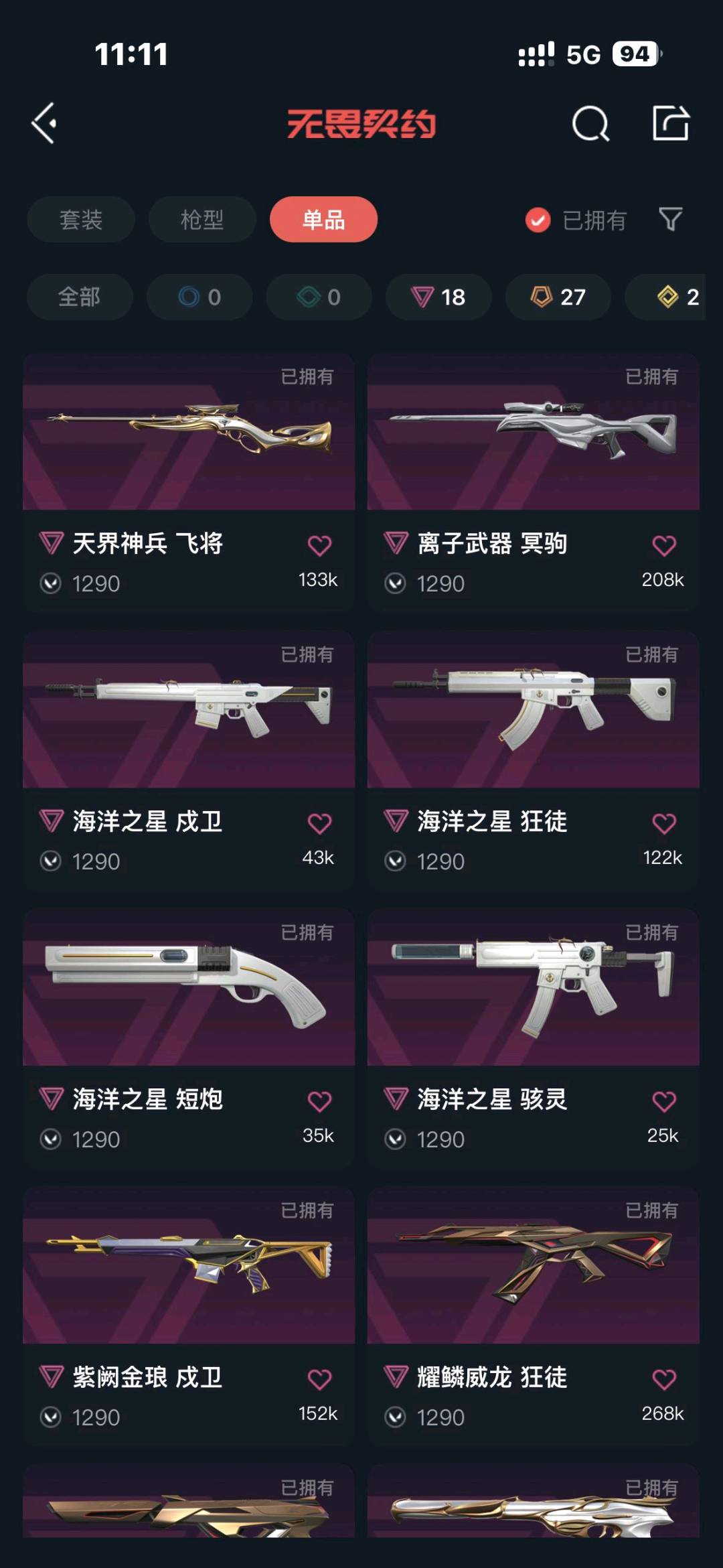Screen dimensions: 723x1568
Task: Select the 单品 tab
Action: coord(323,220)
